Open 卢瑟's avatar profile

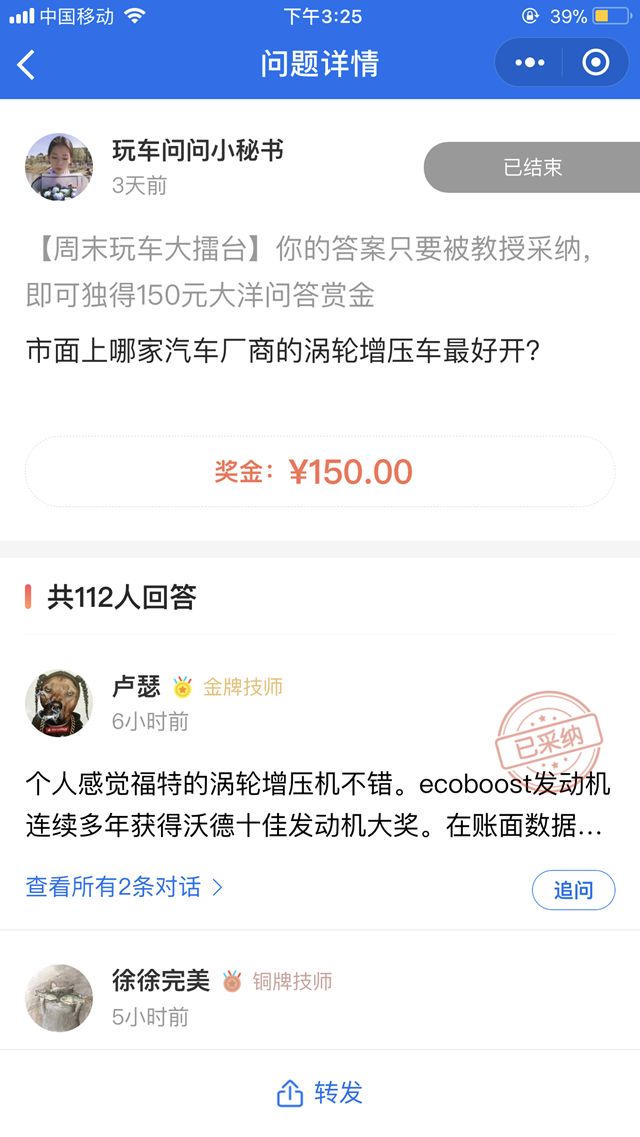[59, 703]
